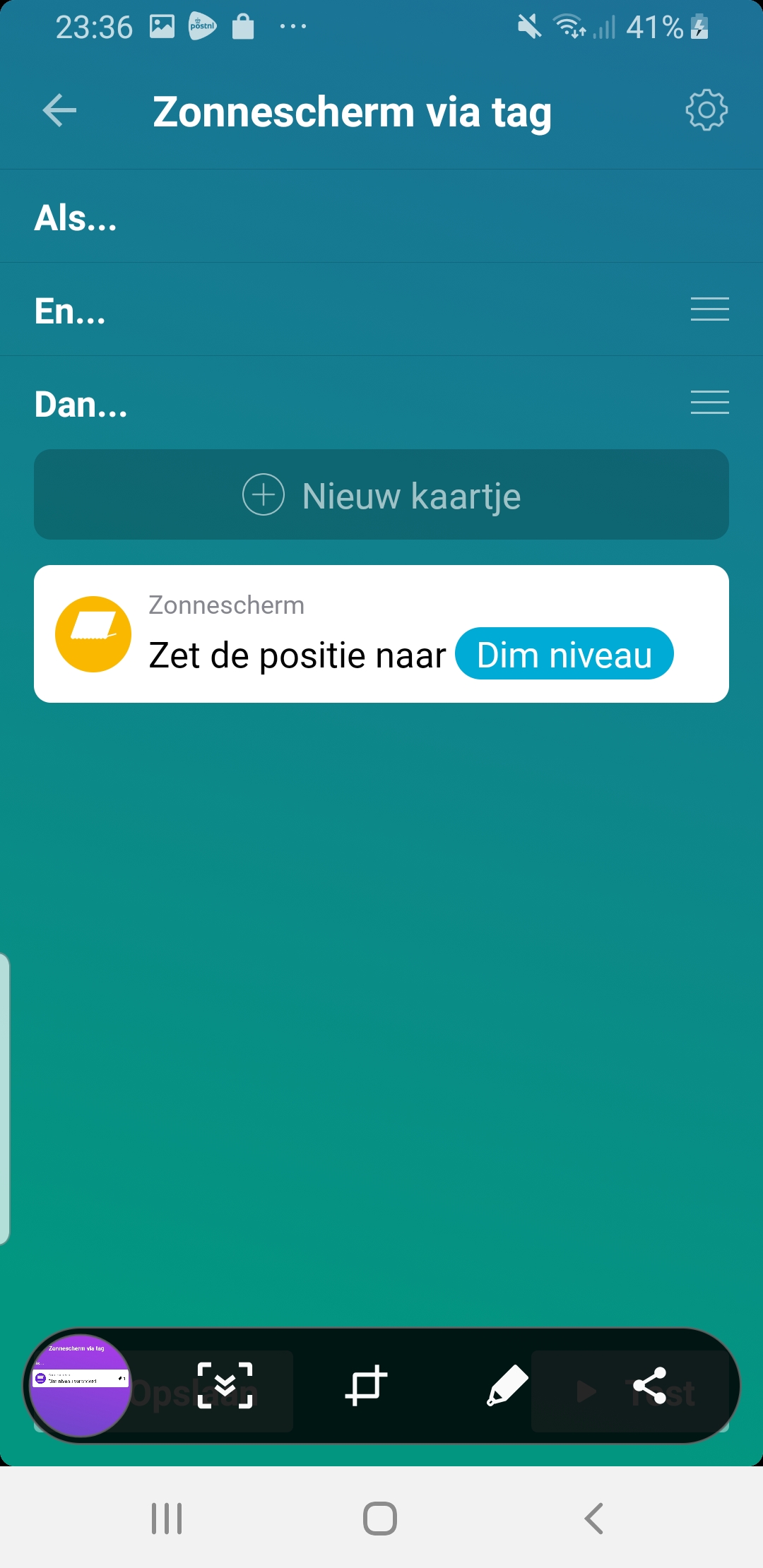
Task: Start scroll capture of the screenshot
Action: coord(225,1385)
